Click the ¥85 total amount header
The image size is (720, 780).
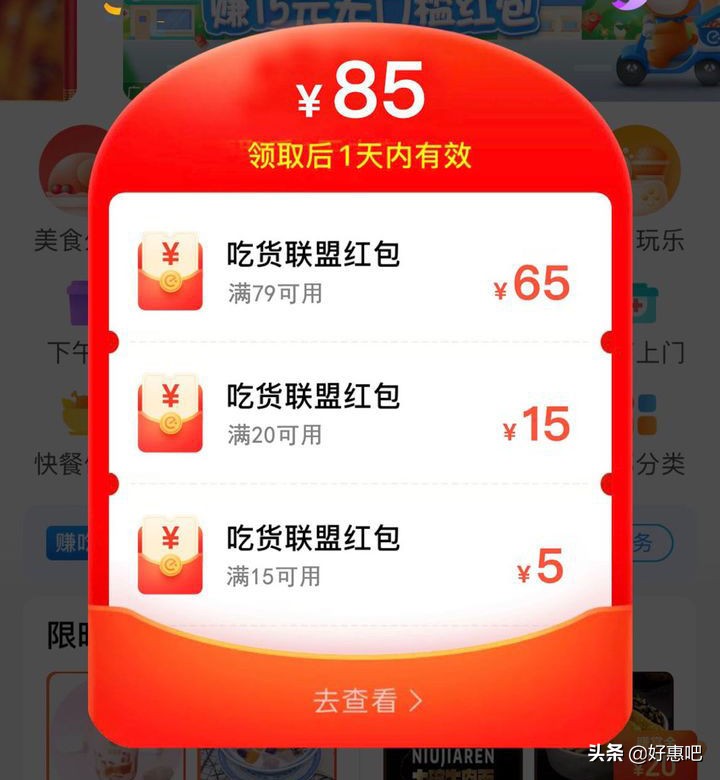(359, 92)
